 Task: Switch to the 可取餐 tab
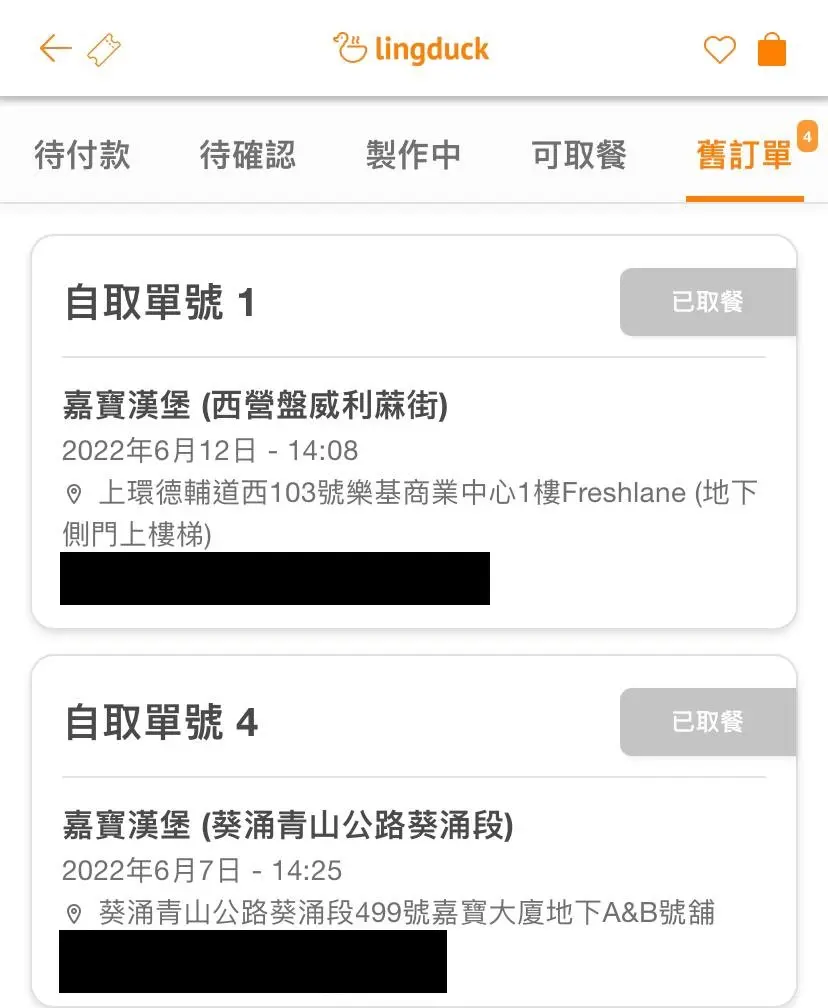point(579,155)
